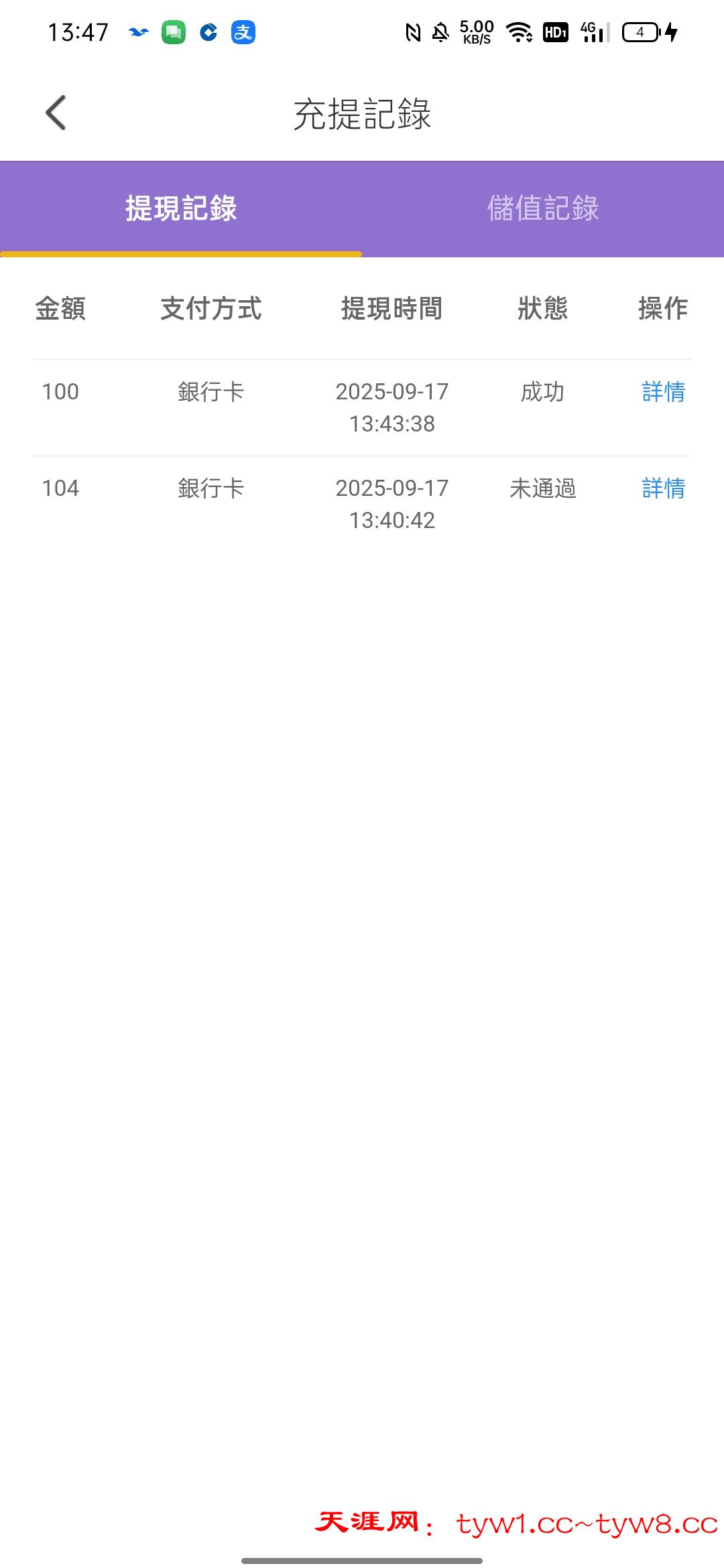The width and height of the screenshot is (724, 1568).
Task: Tap the 4G signal indicator
Action: (x=593, y=31)
